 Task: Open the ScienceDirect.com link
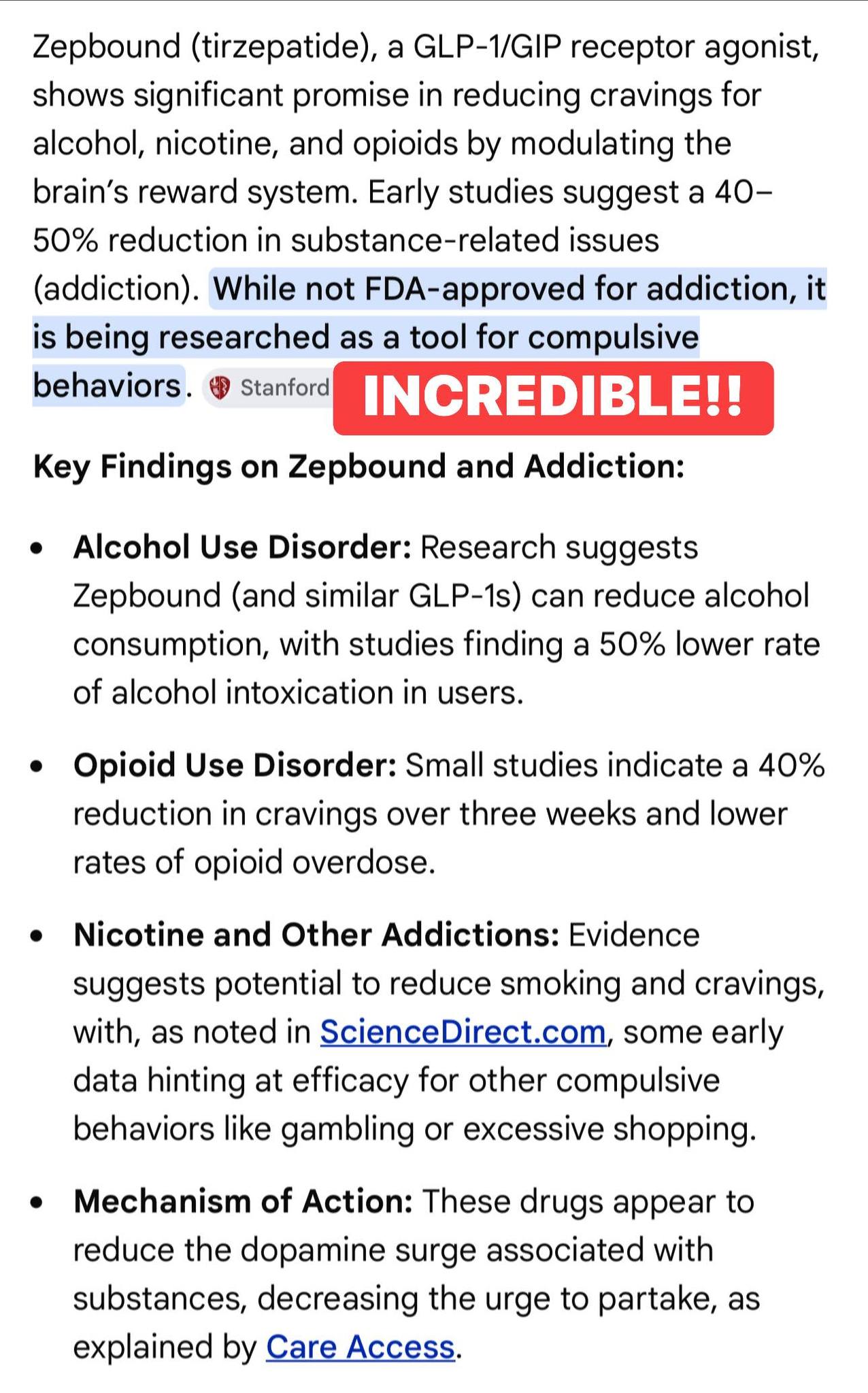pos(463,1033)
